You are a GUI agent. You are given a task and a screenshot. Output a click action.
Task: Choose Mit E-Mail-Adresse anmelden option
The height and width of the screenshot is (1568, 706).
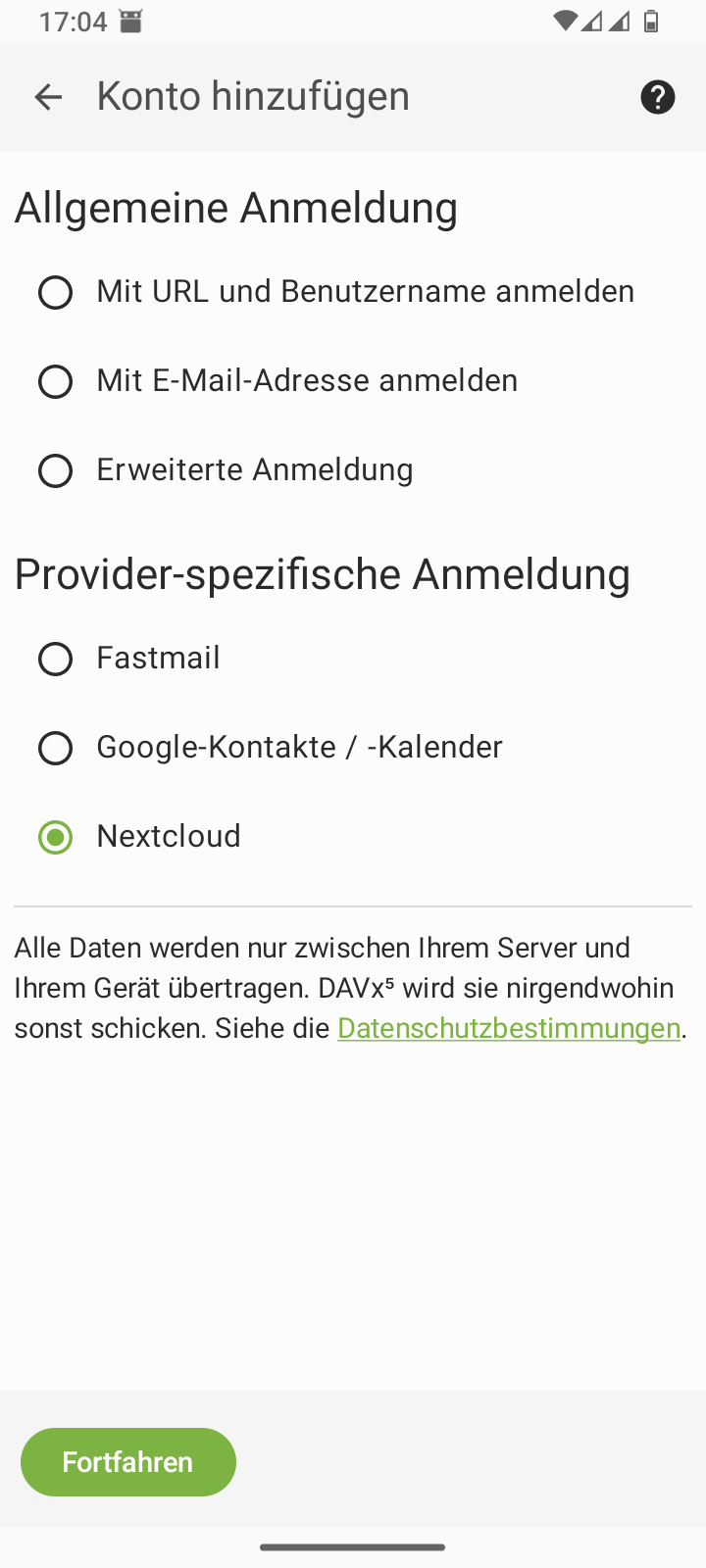[x=56, y=381]
